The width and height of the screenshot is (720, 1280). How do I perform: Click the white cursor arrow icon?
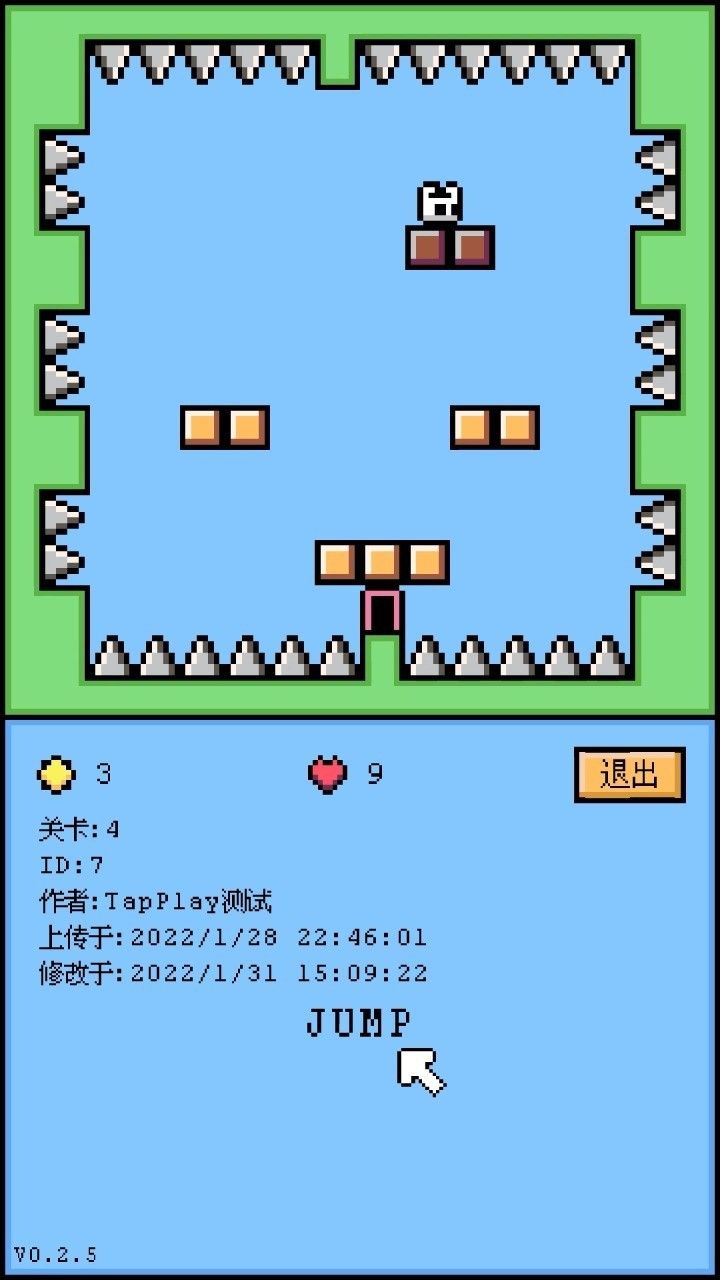[420, 1072]
